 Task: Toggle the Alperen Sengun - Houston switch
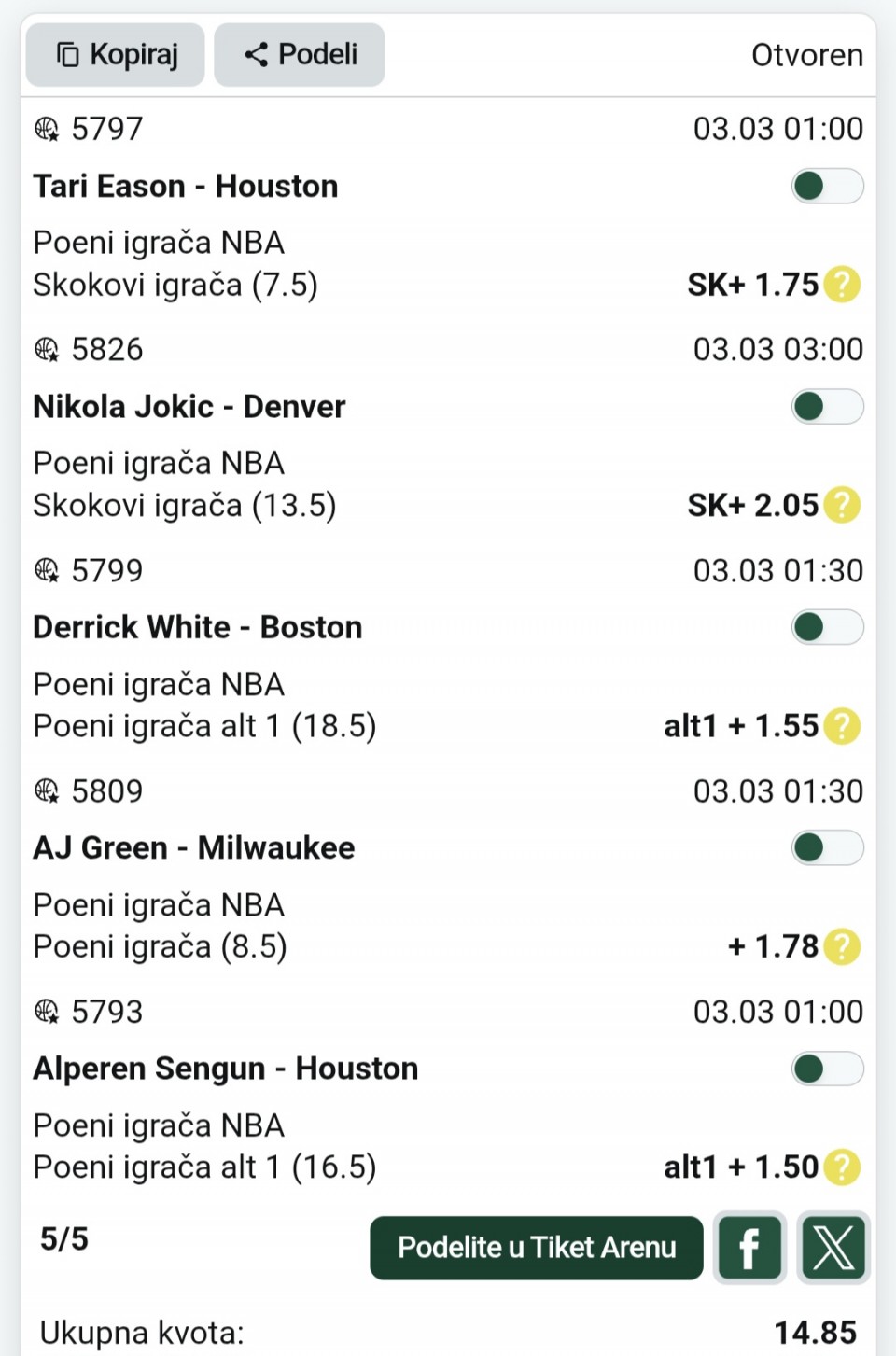pyautogui.click(x=827, y=1069)
